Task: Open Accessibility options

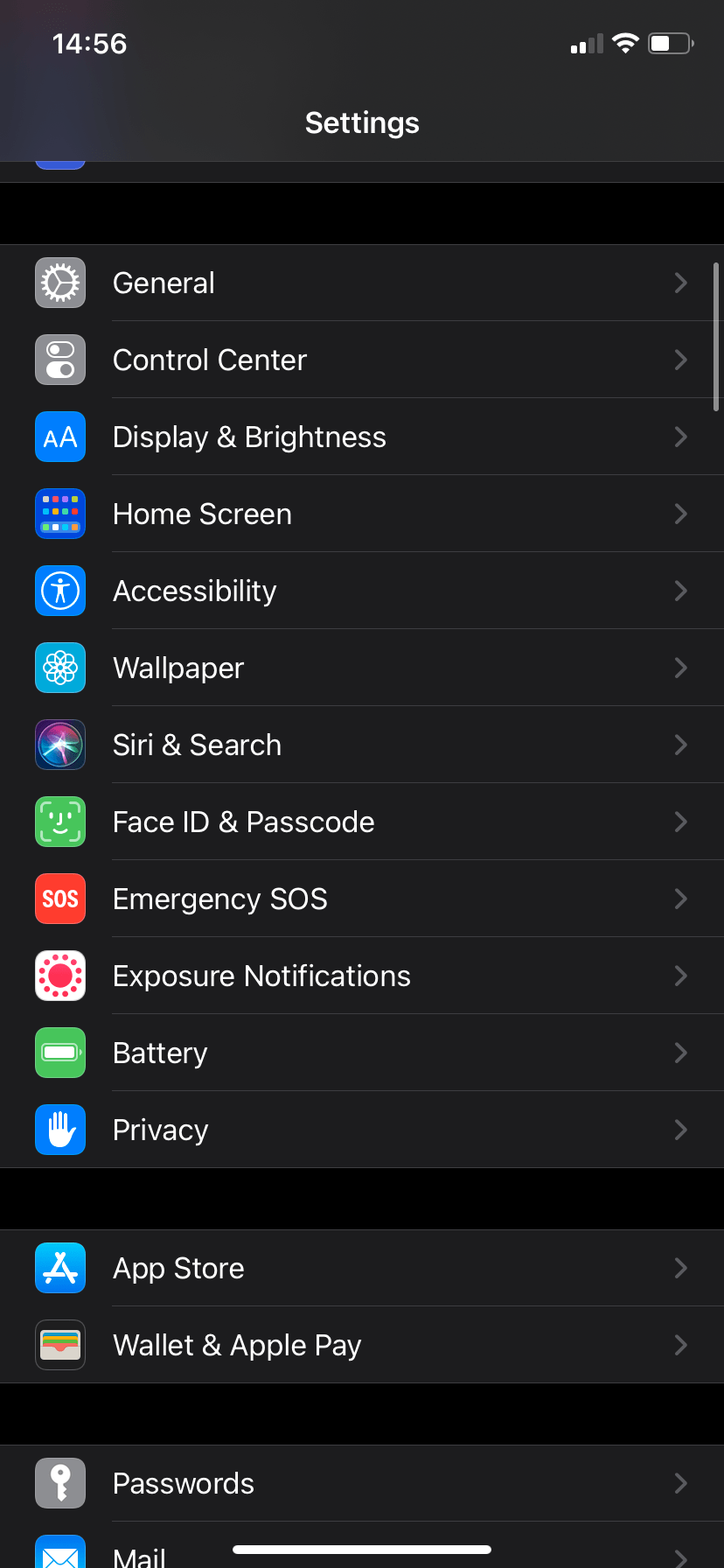Action: (x=361, y=591)
